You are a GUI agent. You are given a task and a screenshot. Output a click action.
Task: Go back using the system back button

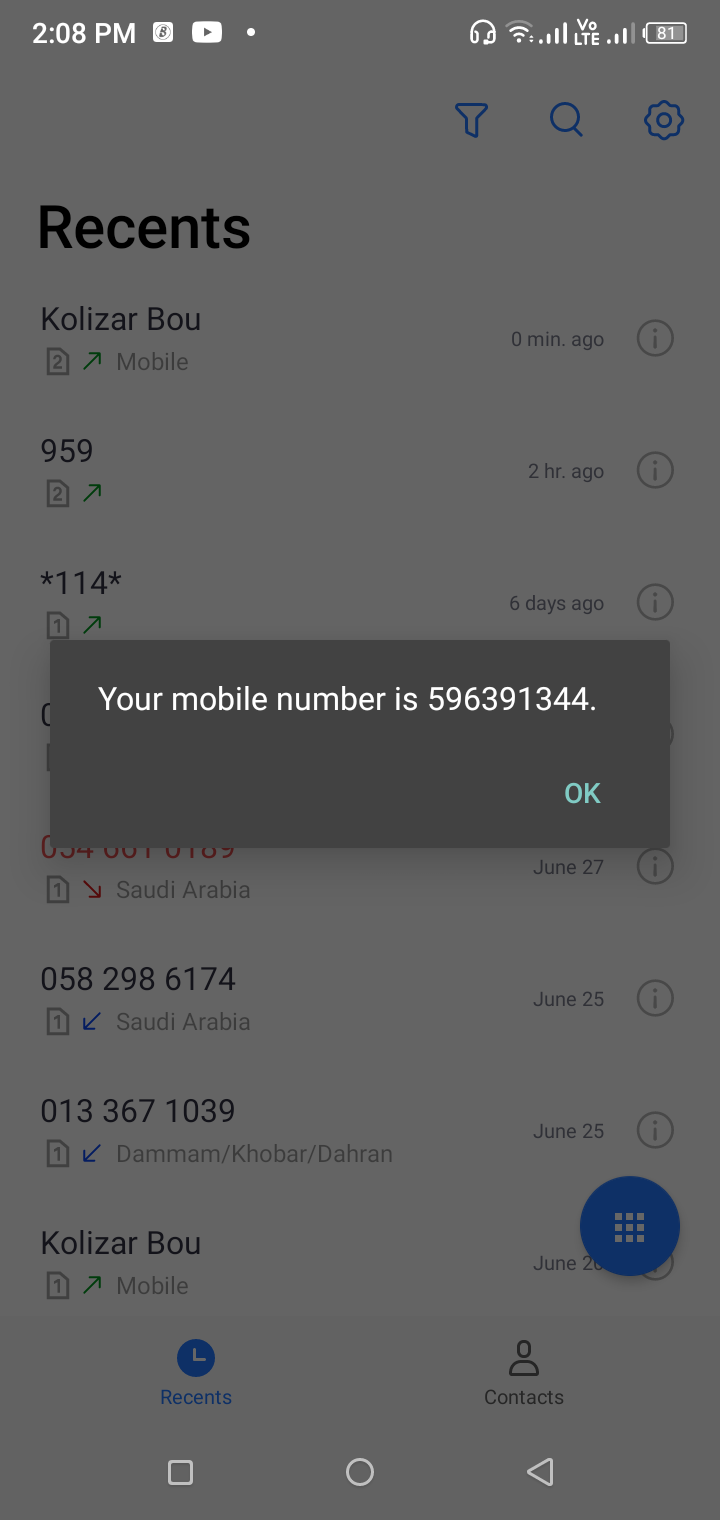point(540,1471)
